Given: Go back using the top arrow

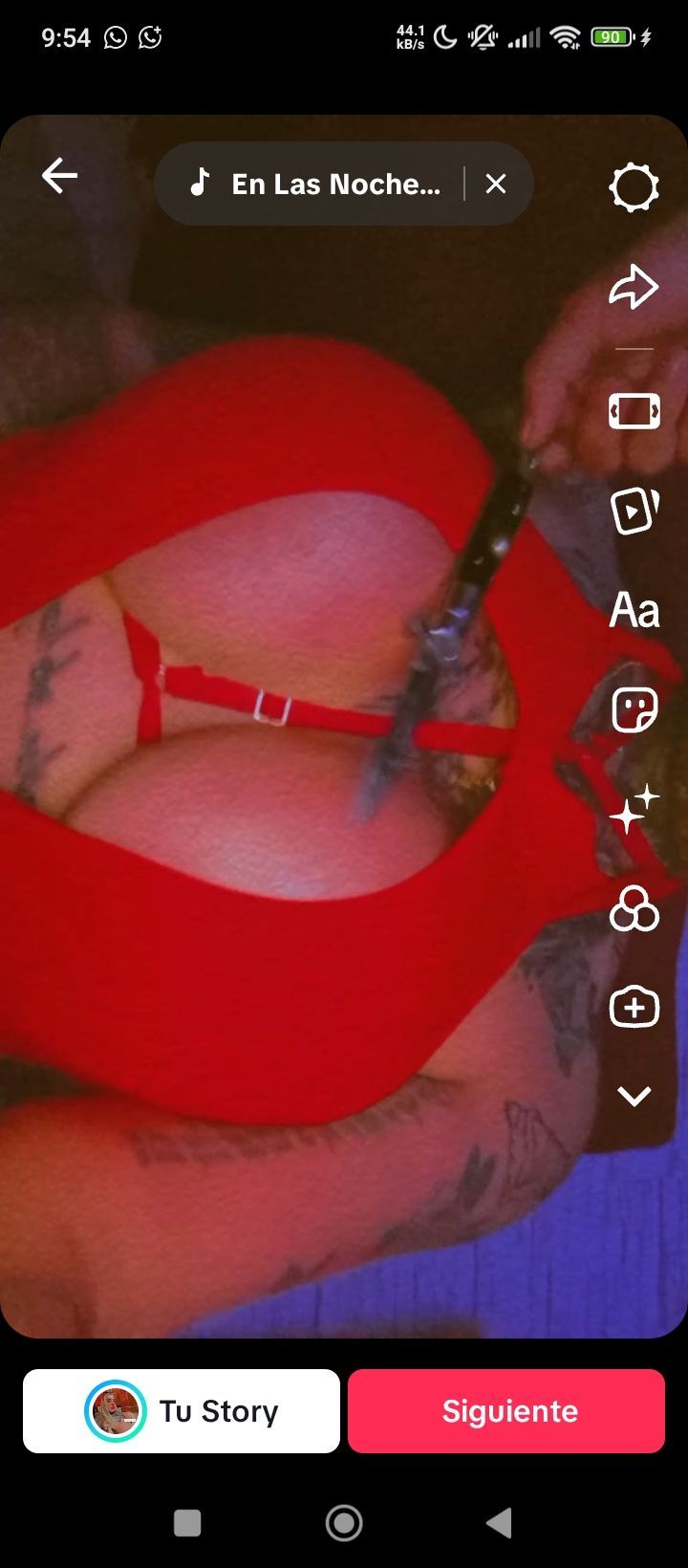Looking at the screenshot, I should 59,177.
